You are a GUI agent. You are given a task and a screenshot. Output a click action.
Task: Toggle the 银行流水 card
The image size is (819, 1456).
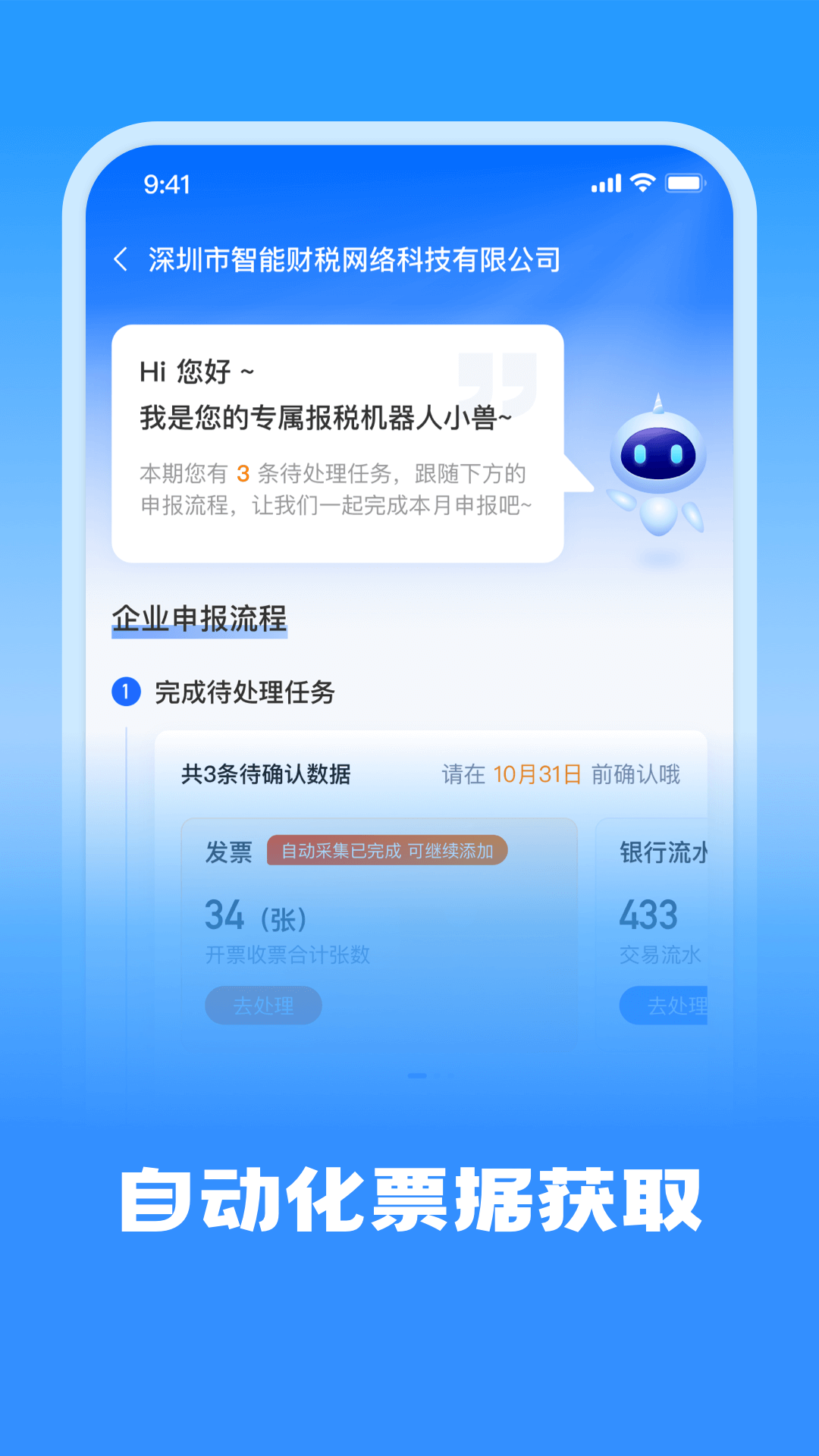point(666,928)
